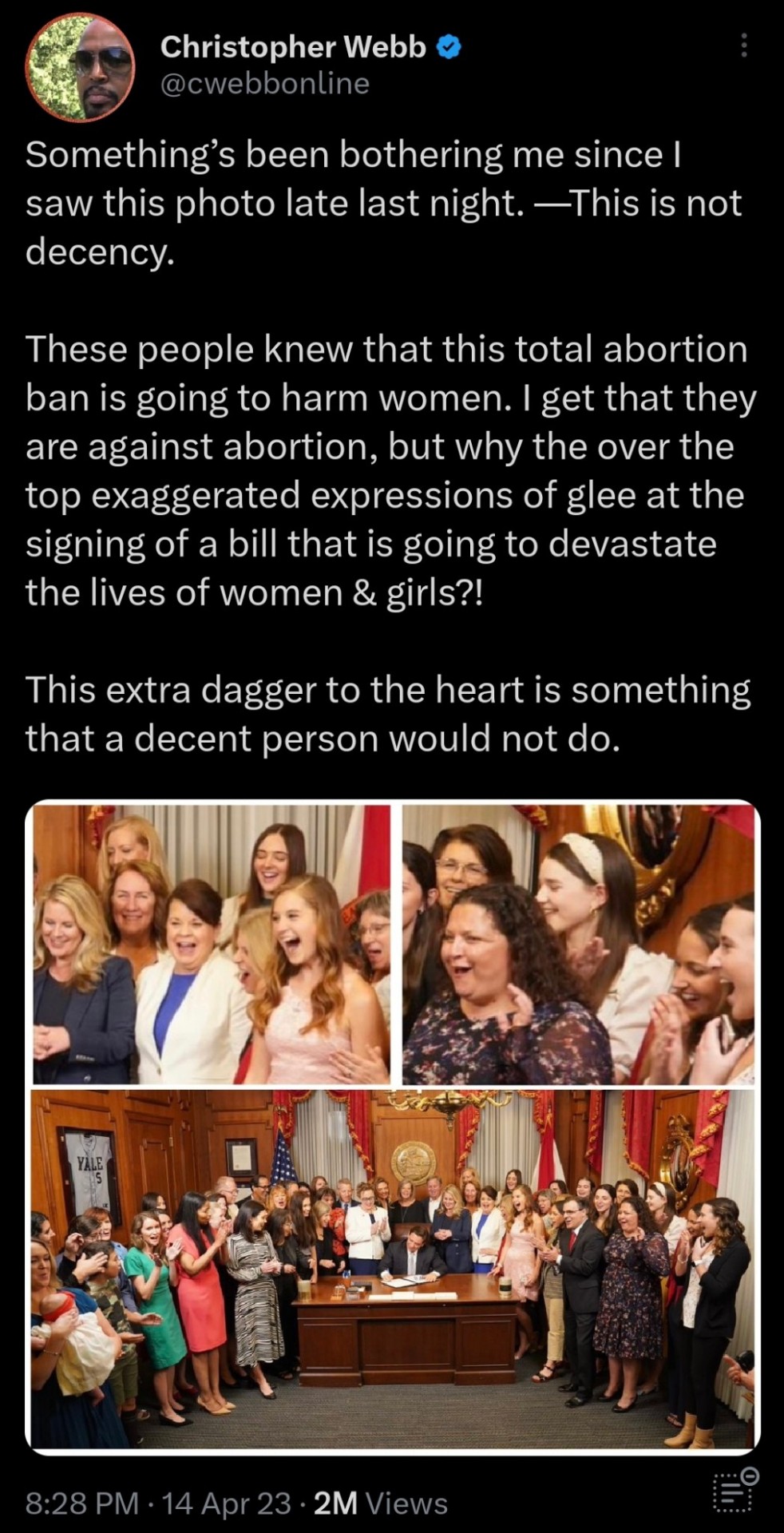Open Christopher Webb's profile picture

[x=81, y=65]
